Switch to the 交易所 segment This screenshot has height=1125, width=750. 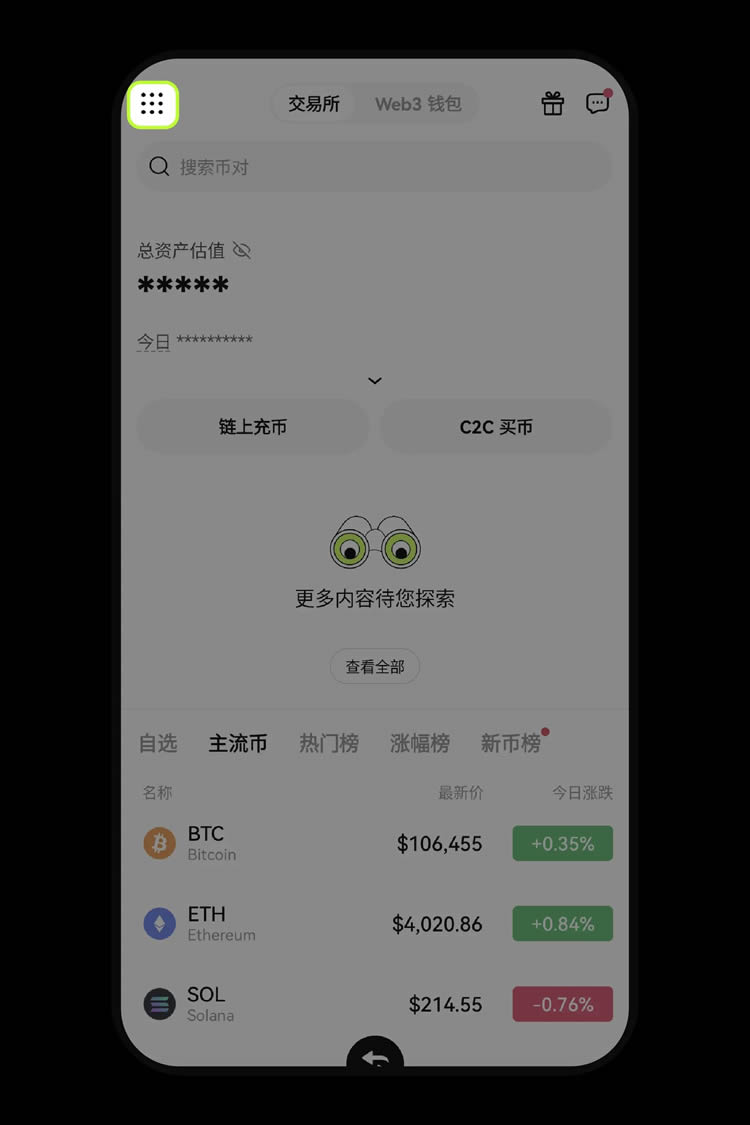314,104
